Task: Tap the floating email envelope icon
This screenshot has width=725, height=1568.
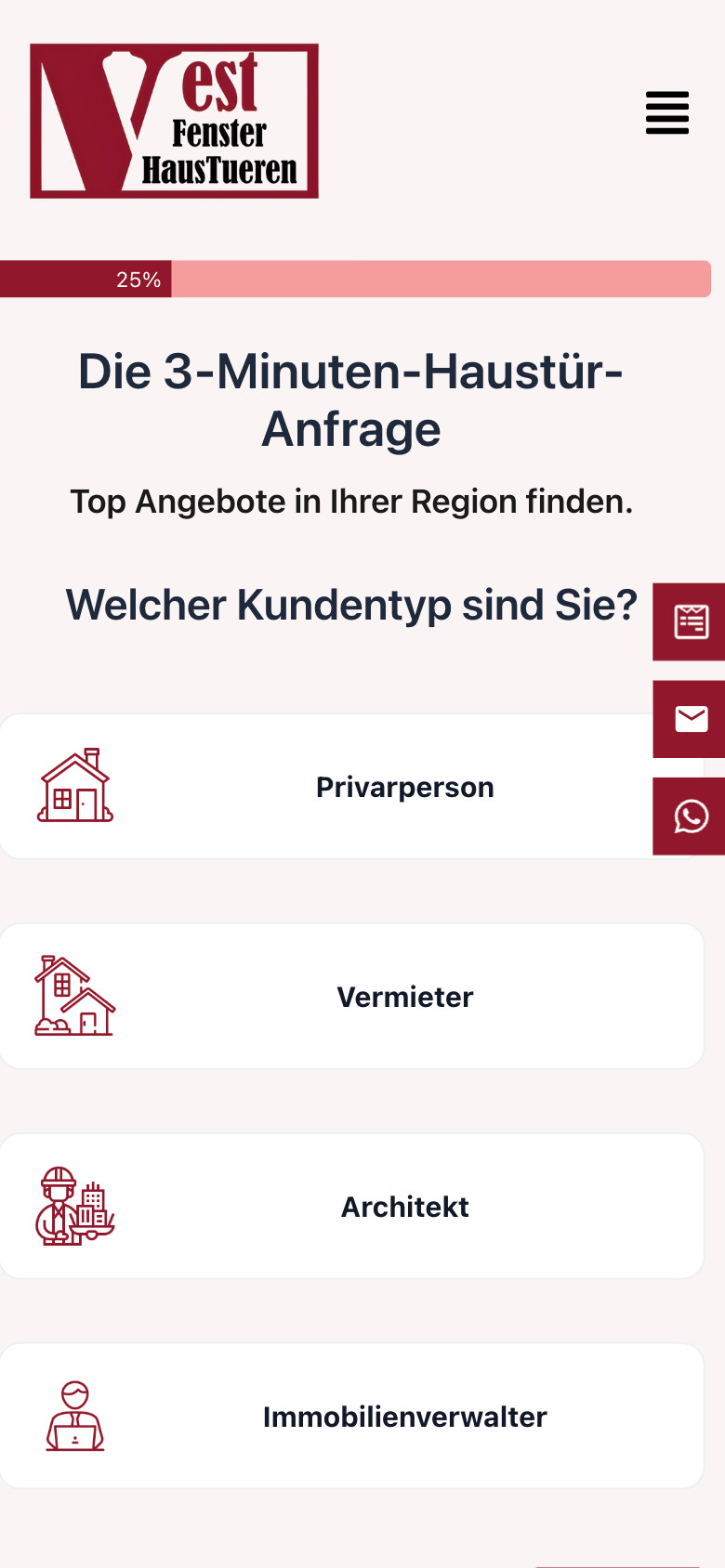Action: [x=691, y=719]
